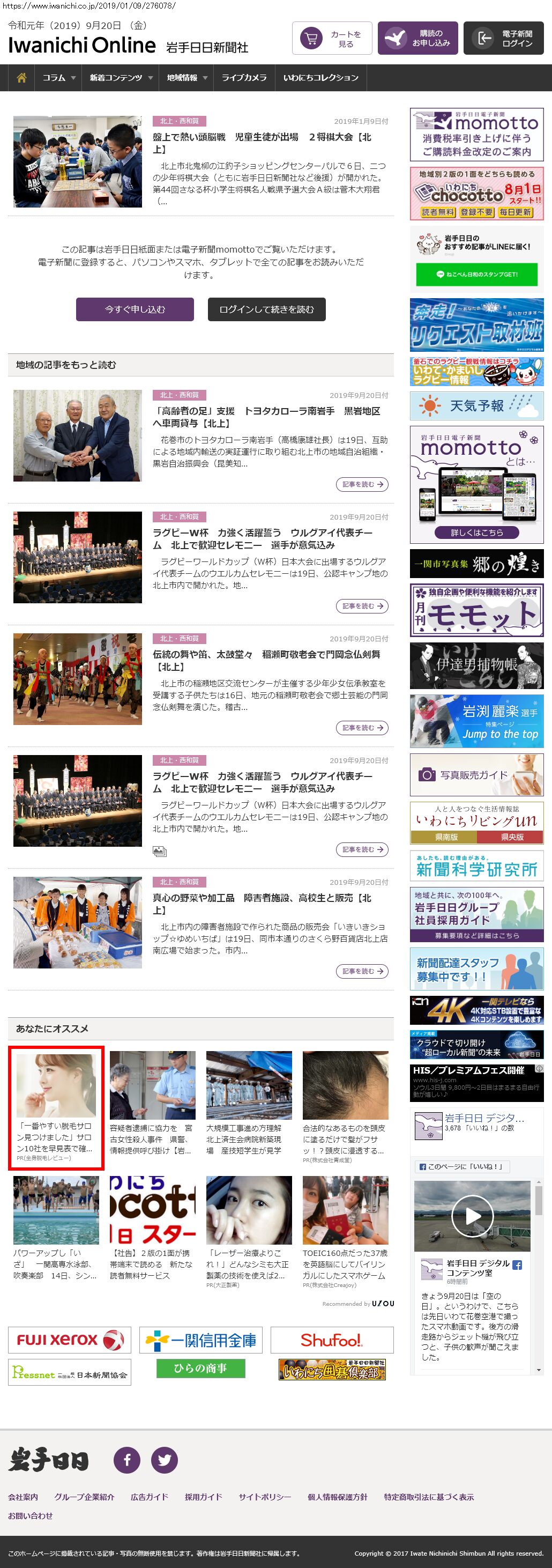Read more of 真心の野菜や加工品 article
Screen dimensions: 552x1568
[x=362, y=972]
